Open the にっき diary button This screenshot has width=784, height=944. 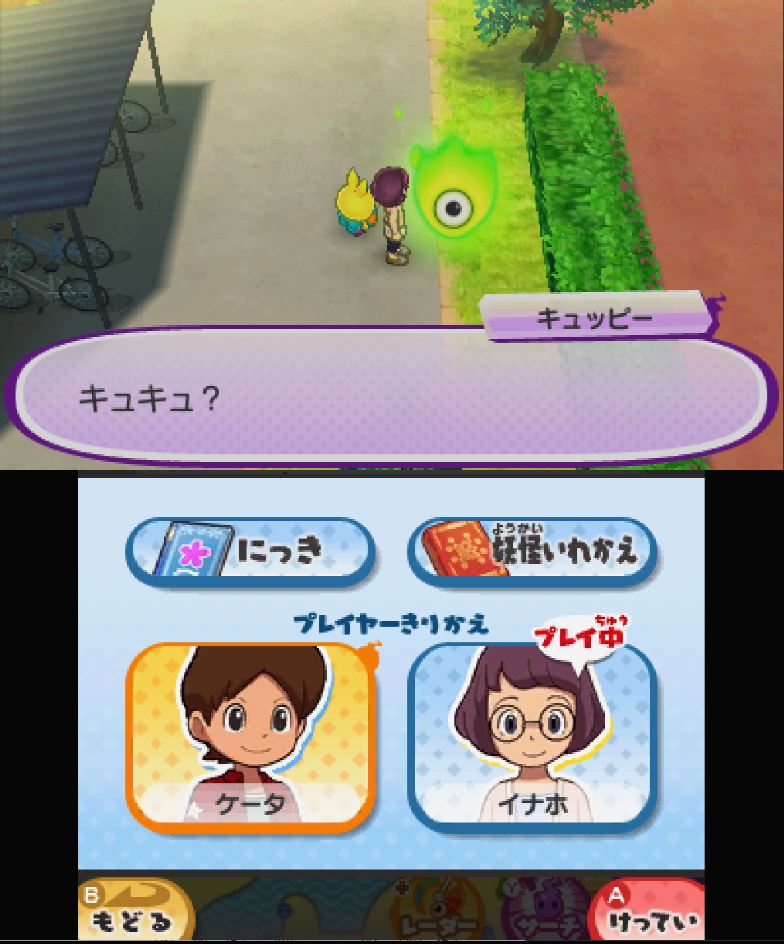250,550
